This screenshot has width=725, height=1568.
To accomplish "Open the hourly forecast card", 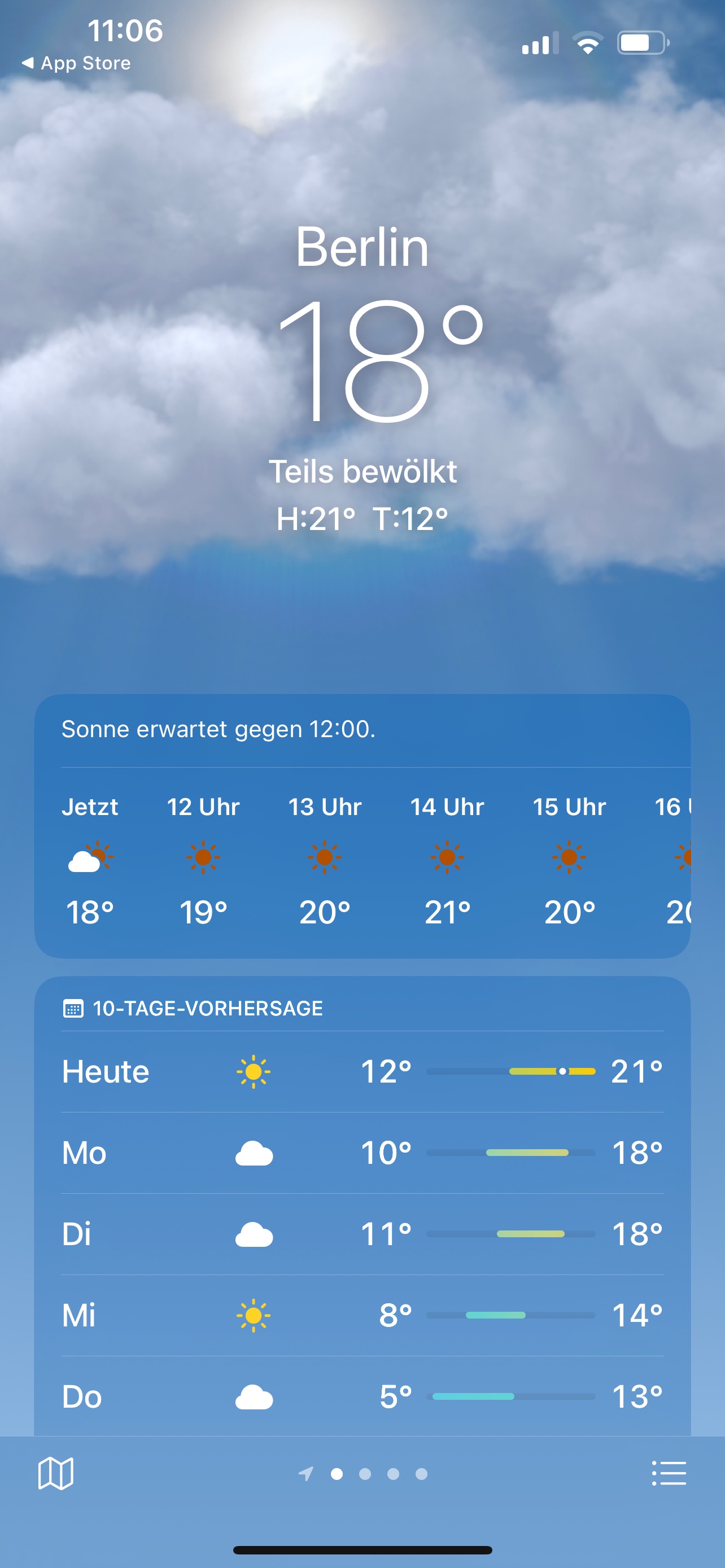I will (361, 859).
